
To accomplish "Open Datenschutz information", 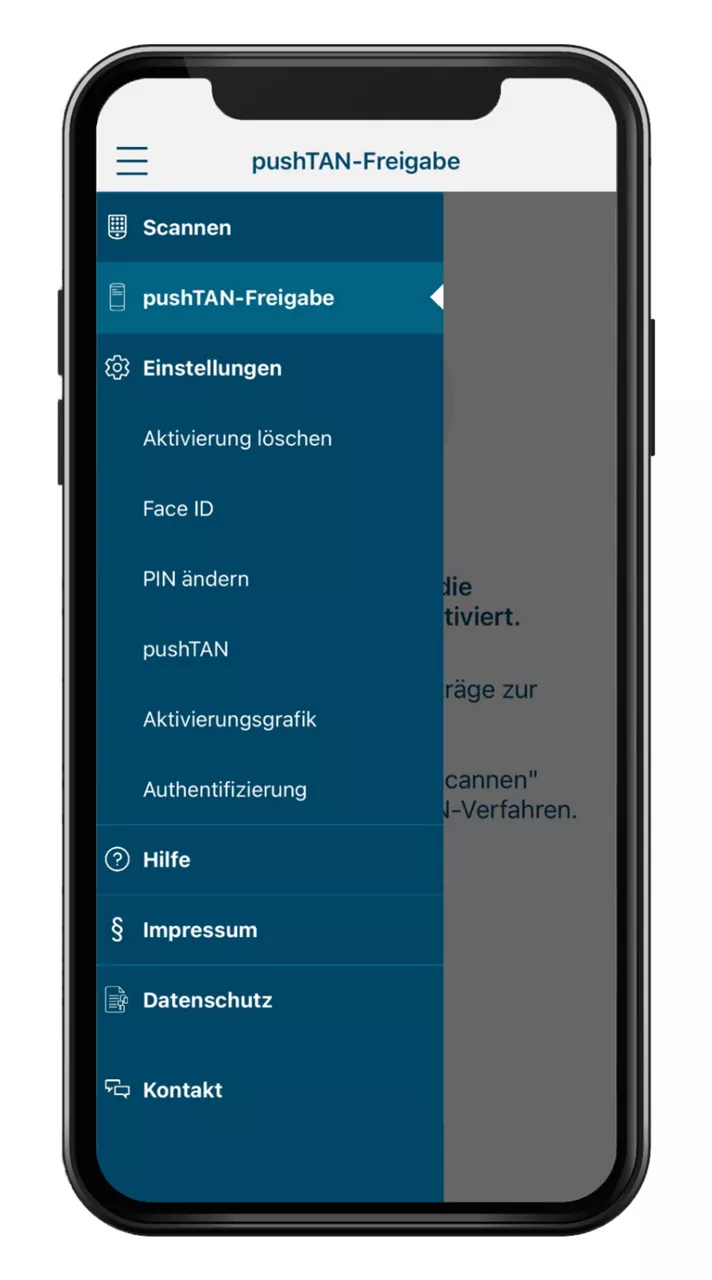I will (207, 1000).
